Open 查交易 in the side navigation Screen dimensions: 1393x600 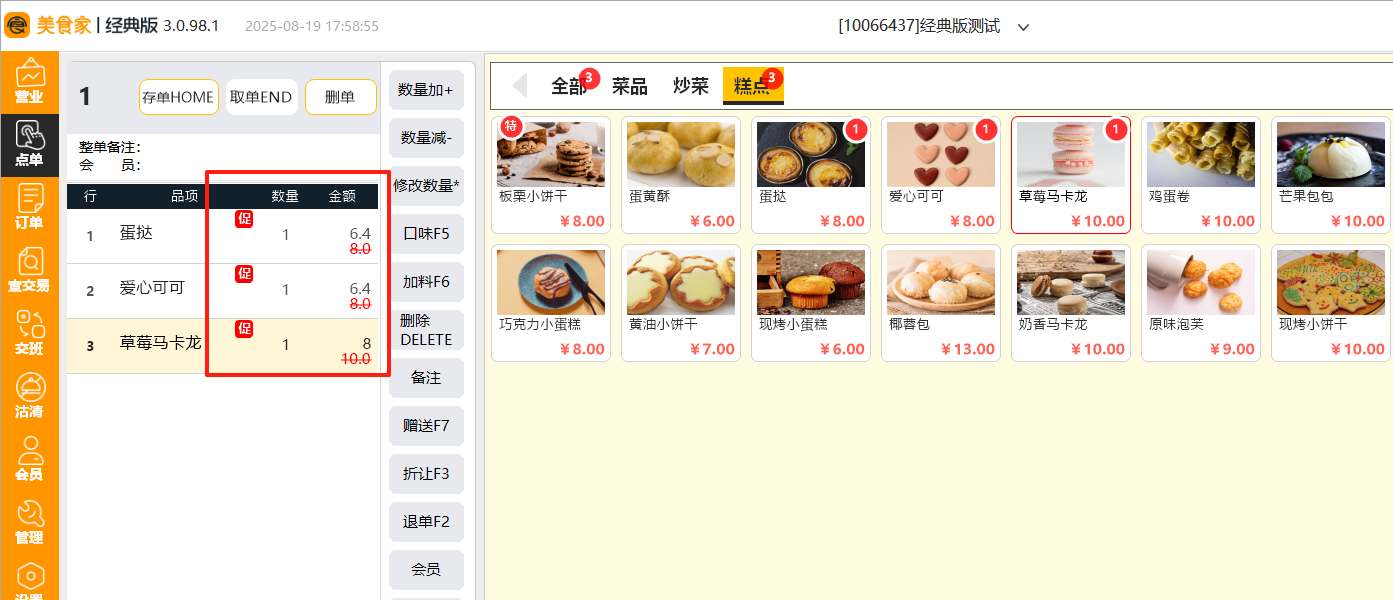tap(29, 271)
